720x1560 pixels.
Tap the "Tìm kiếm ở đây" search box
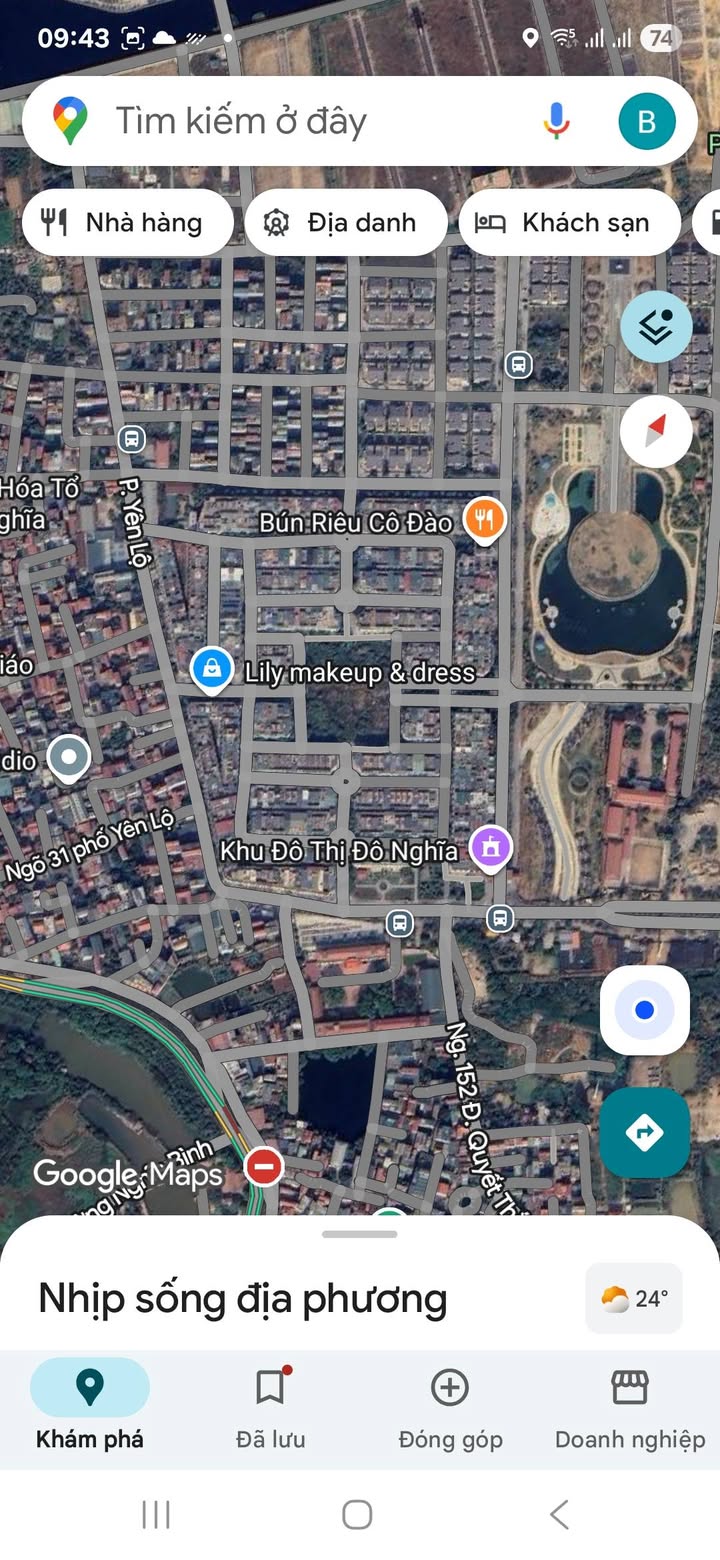pyautogui.click(x=300, y=122)
